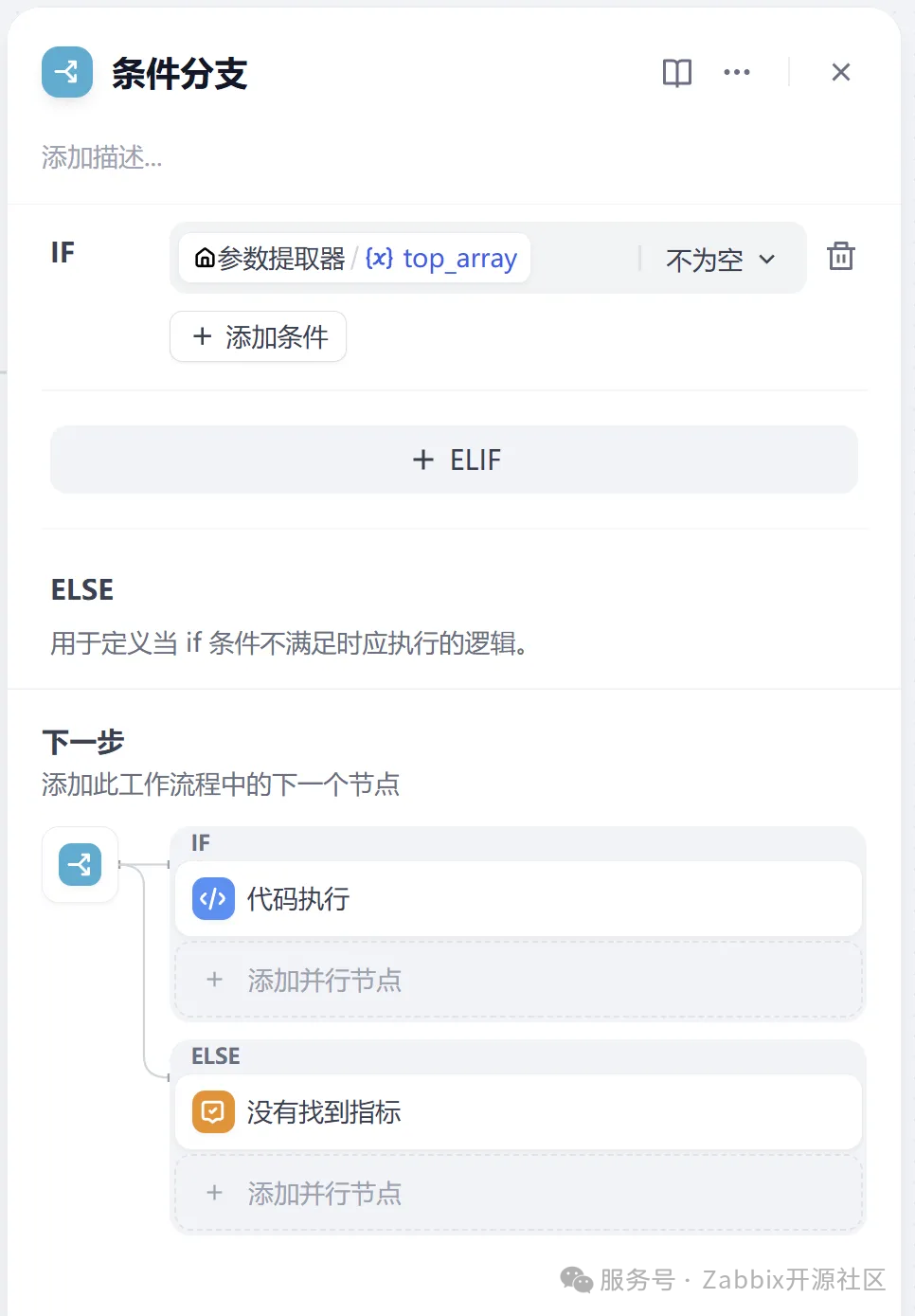Click the branch node icon under 下一步

coord(80,864)
